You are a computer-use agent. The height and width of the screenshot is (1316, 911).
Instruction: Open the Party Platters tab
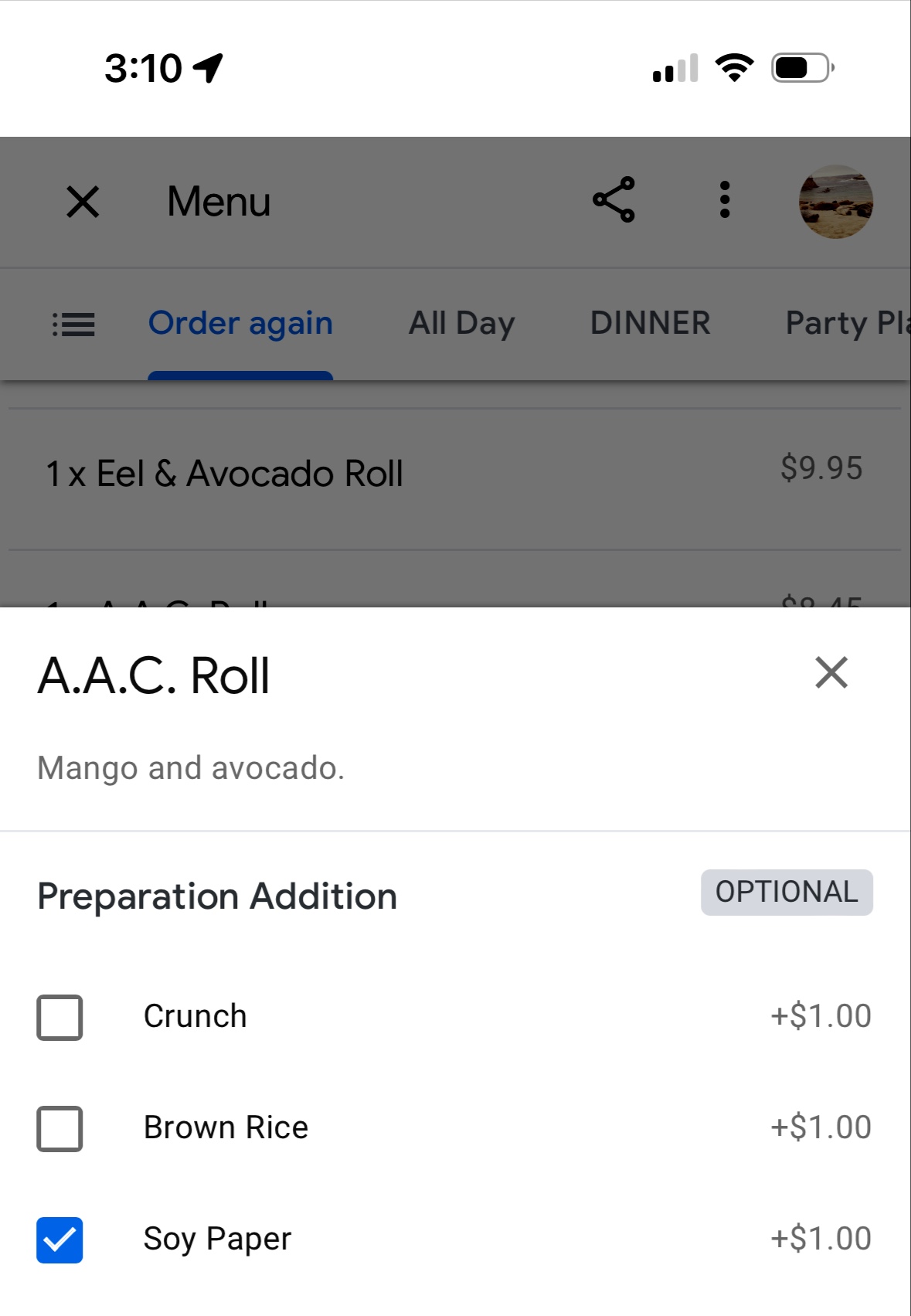[847, 324]
